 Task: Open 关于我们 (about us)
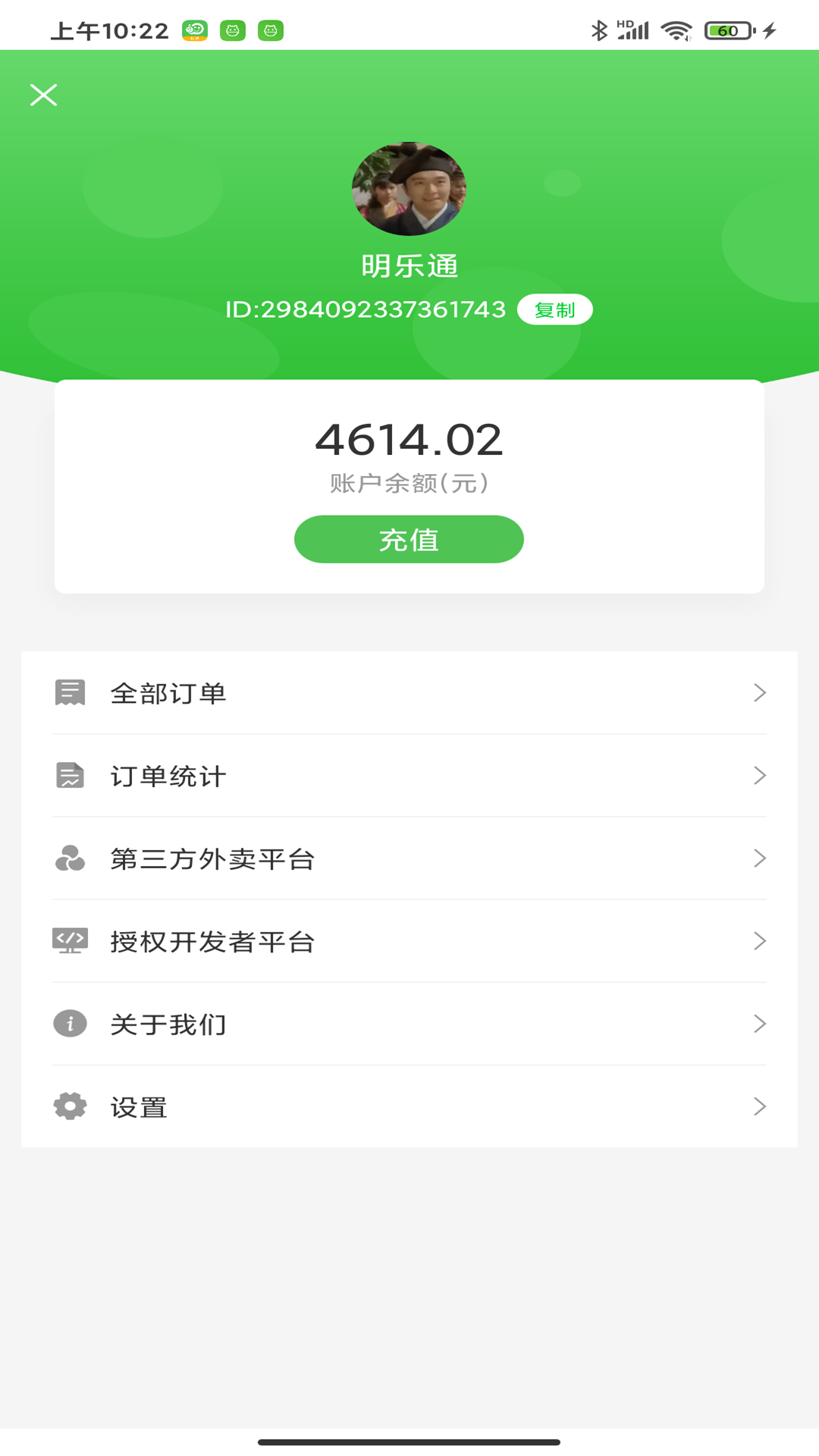(409, 1024)
